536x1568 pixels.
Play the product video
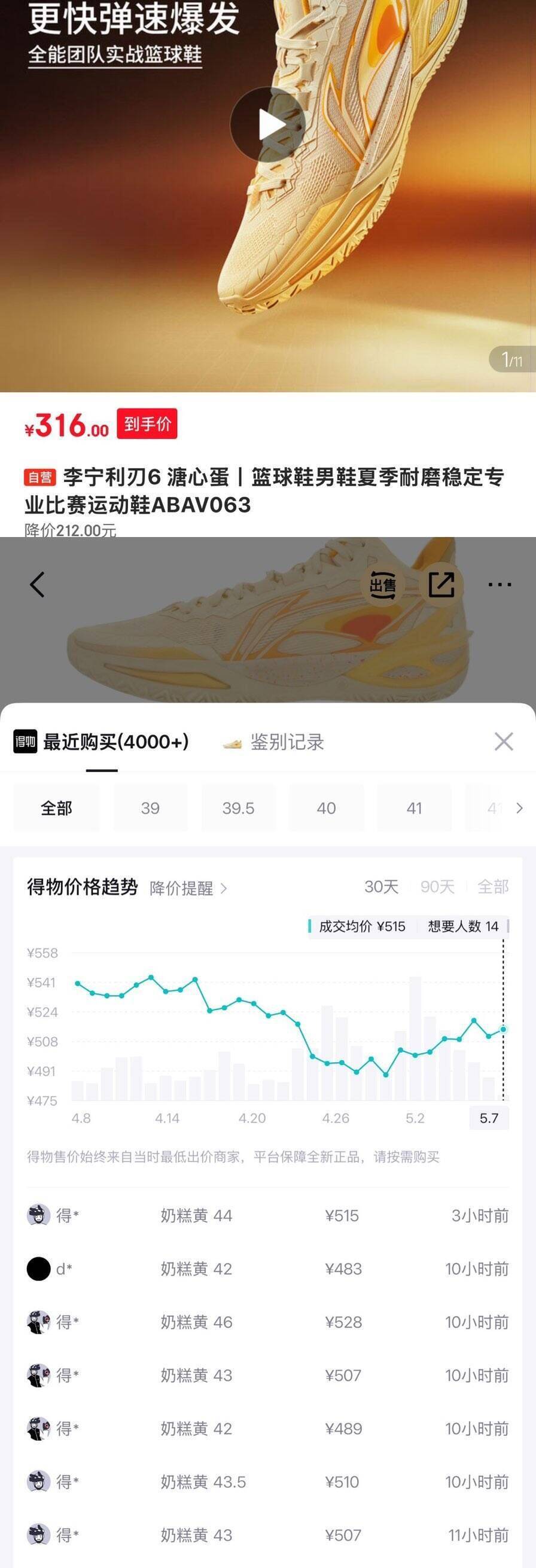pos(268,124)
